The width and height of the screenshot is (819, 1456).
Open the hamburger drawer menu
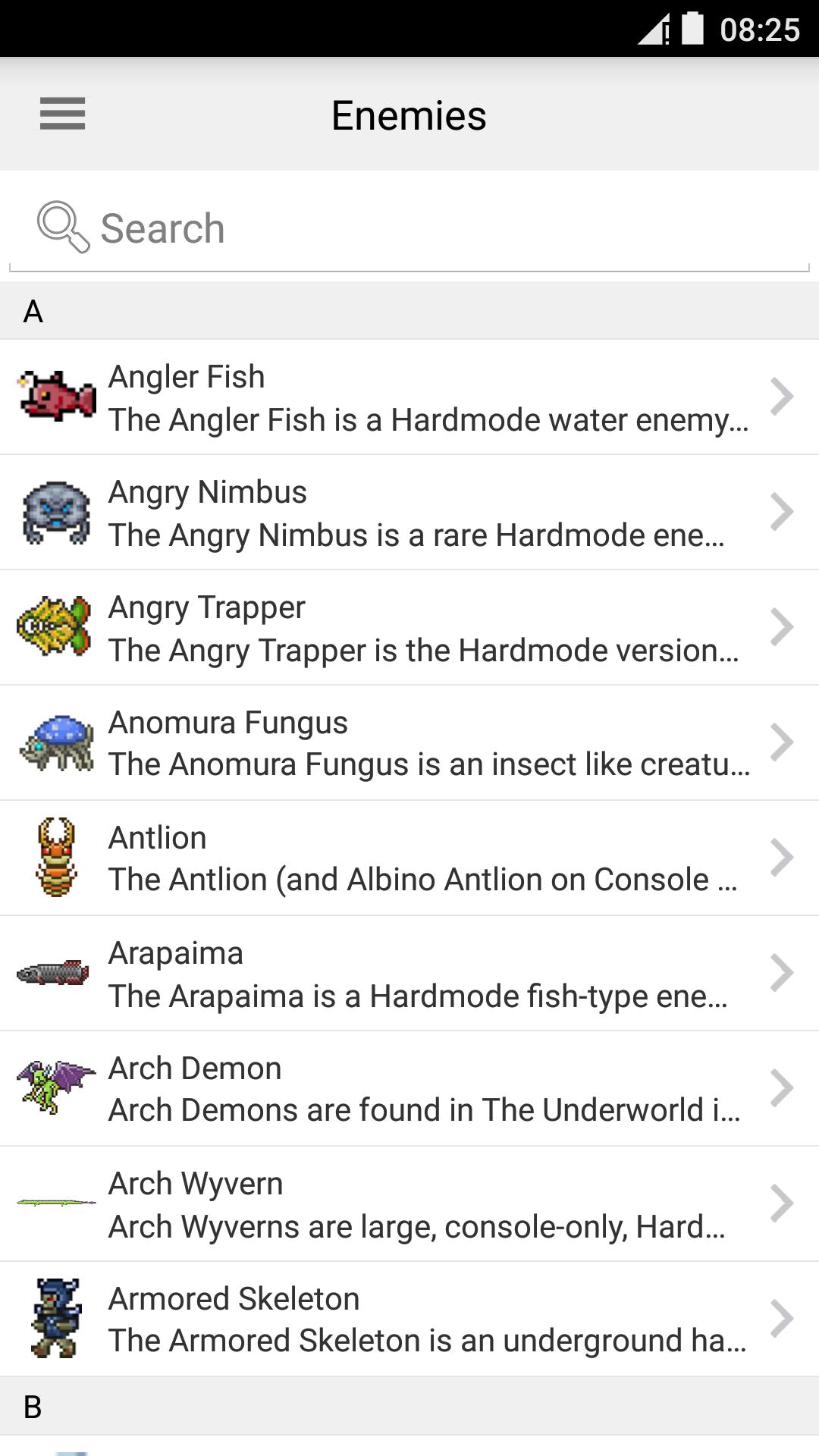pos(62,114)
